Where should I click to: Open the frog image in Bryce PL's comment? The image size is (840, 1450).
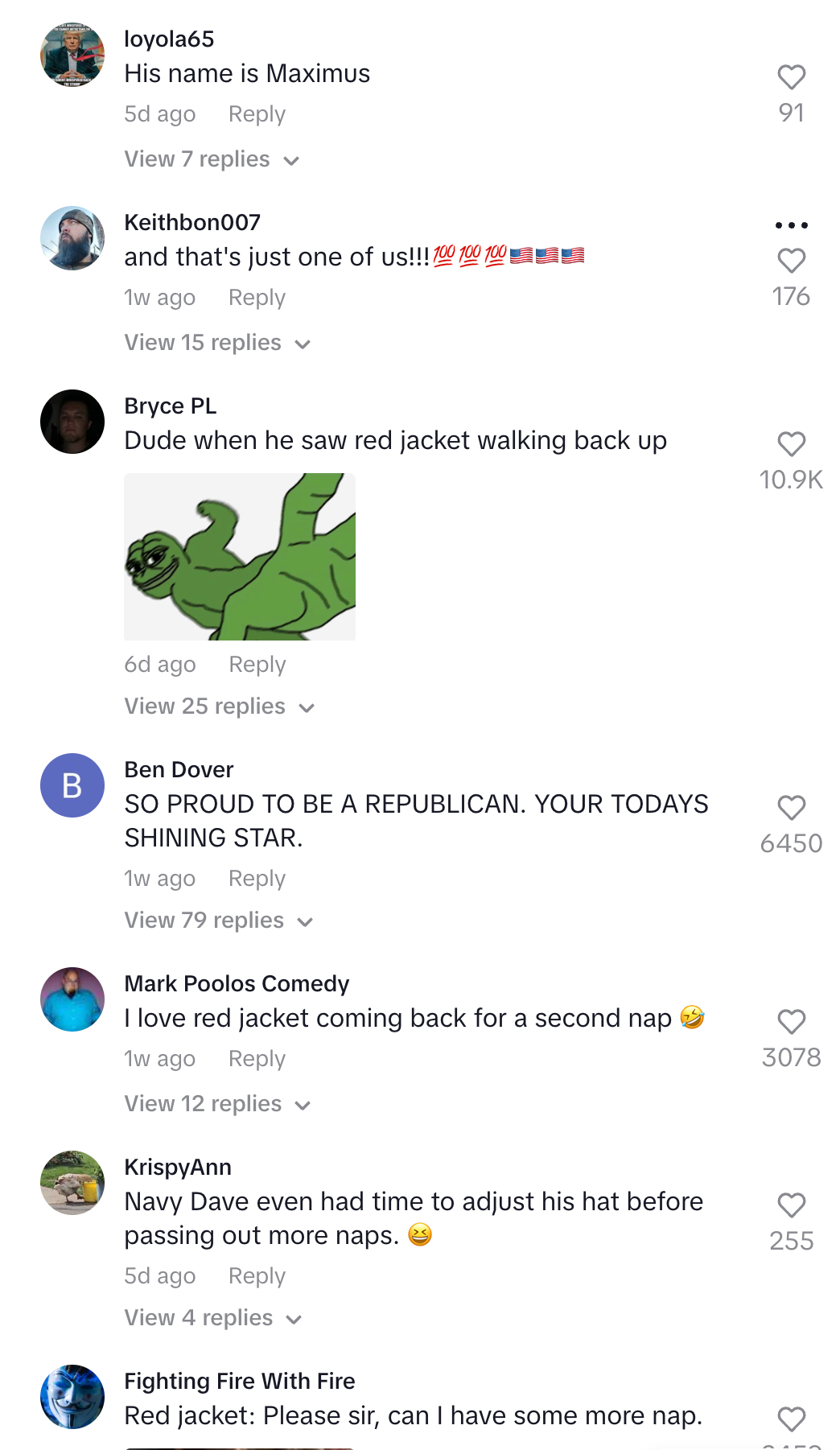[x=240, y=557]
